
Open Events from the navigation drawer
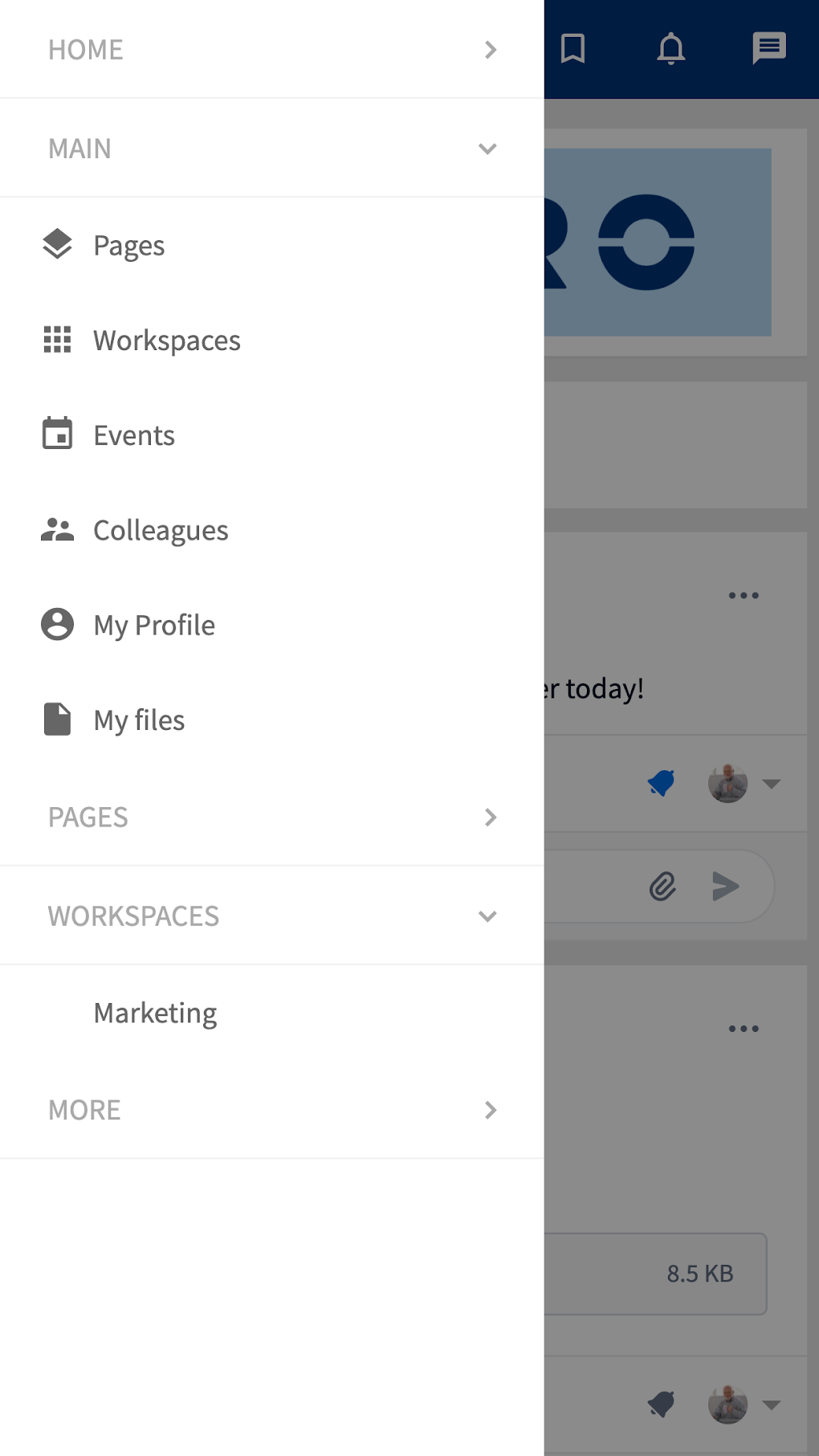[133, 434]
